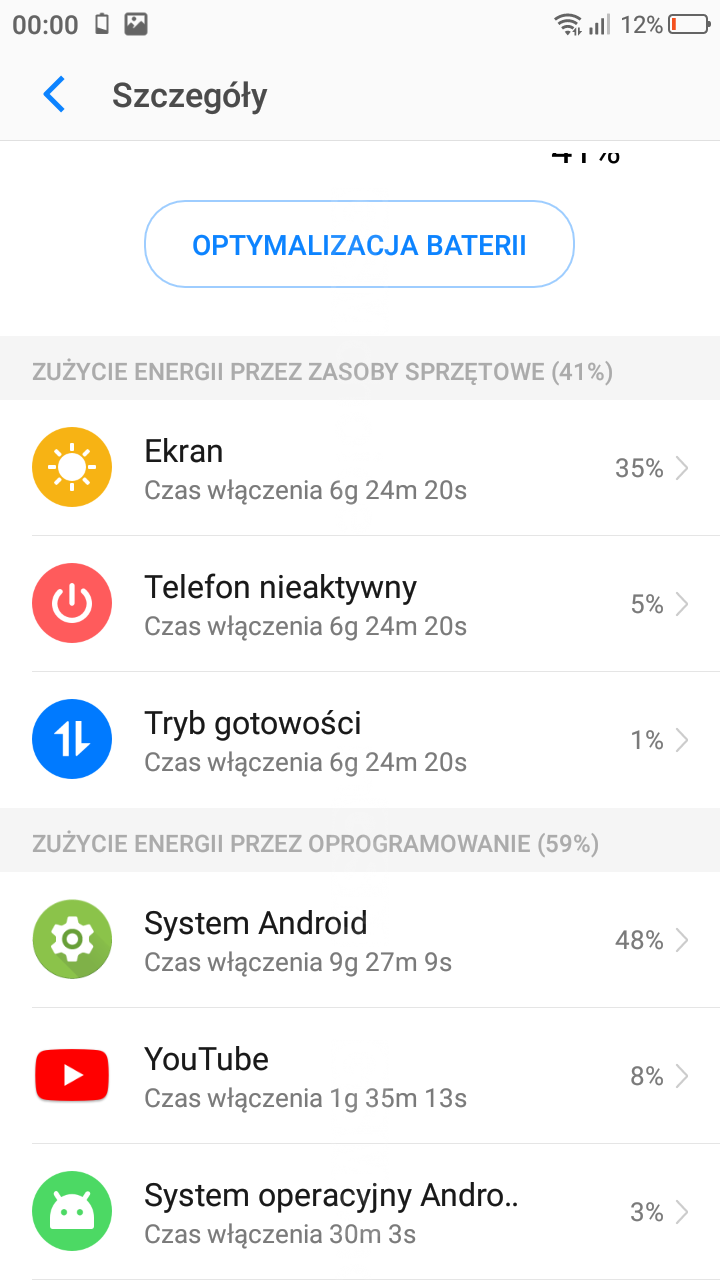
Task: Open Telefon nieaktywny usage details
Action: pyautogui.click(x=360, y=604)
